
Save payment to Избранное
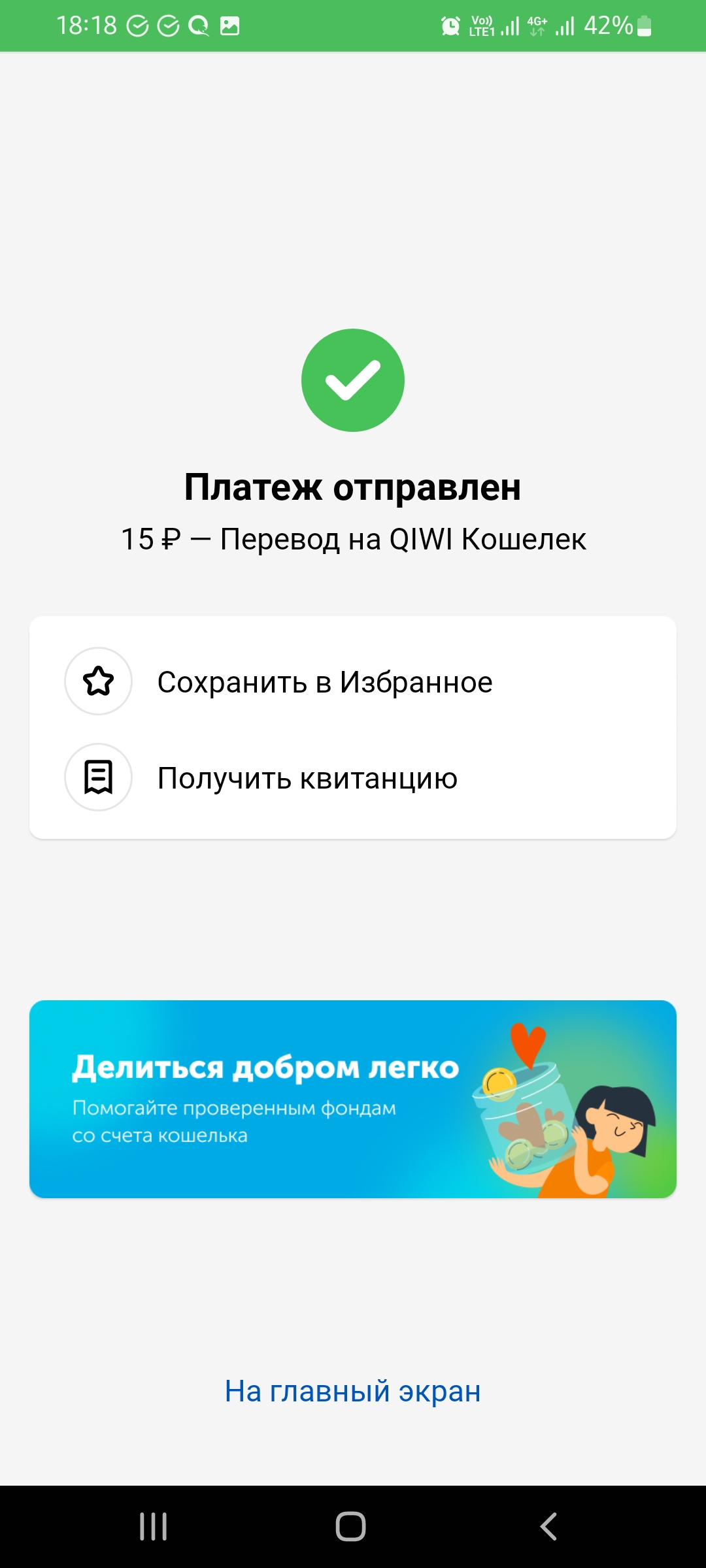click(x=324, y=682)
